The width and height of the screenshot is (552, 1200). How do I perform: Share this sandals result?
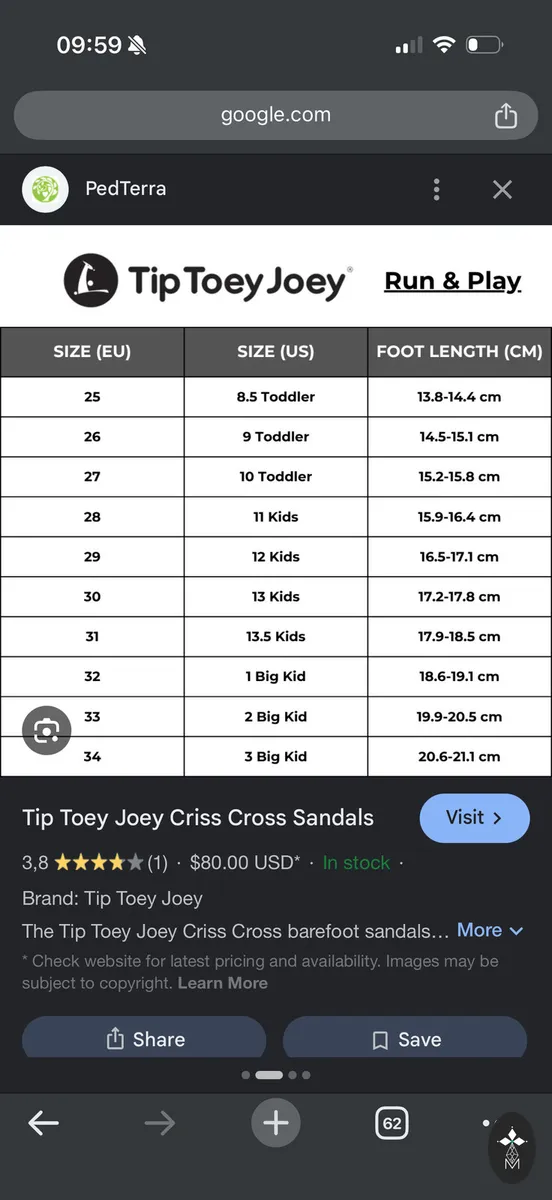click(x=144, y=1039)
